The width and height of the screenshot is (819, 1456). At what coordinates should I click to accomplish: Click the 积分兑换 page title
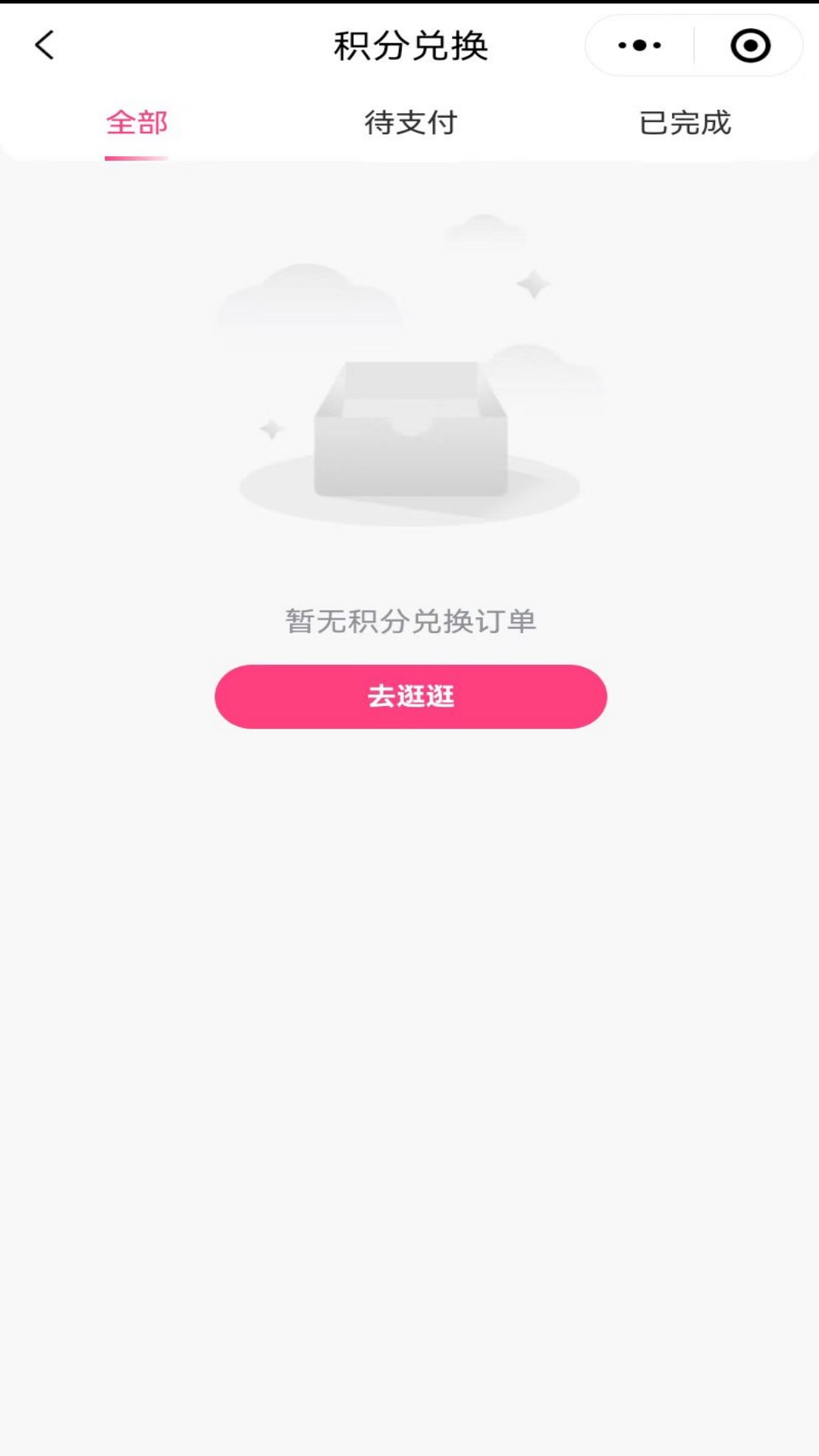pyautogui.click(x=409, y=45)
